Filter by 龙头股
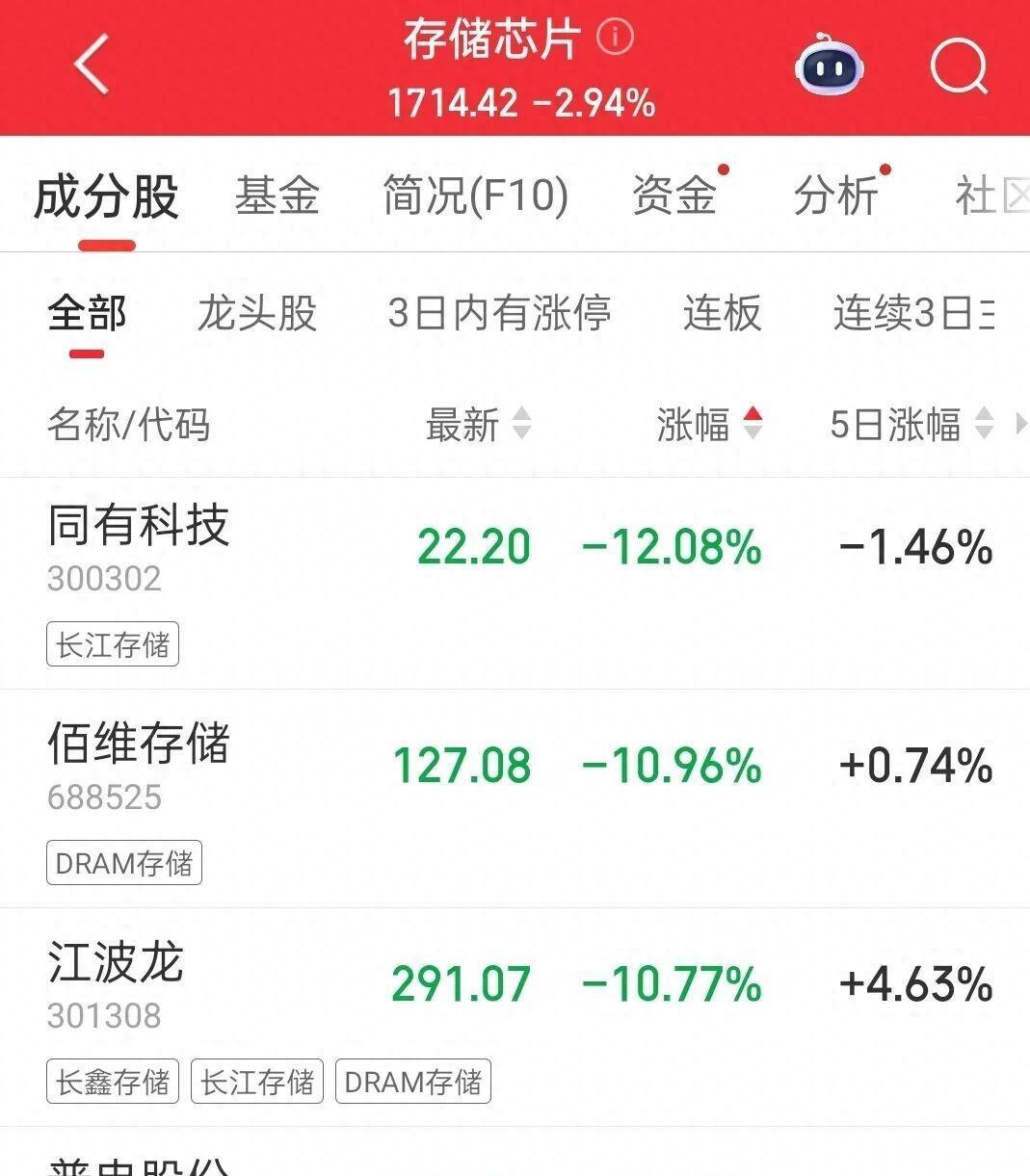Viewport: 1030px width, 1176px height. pyautogui.click(x=257, y=314)
